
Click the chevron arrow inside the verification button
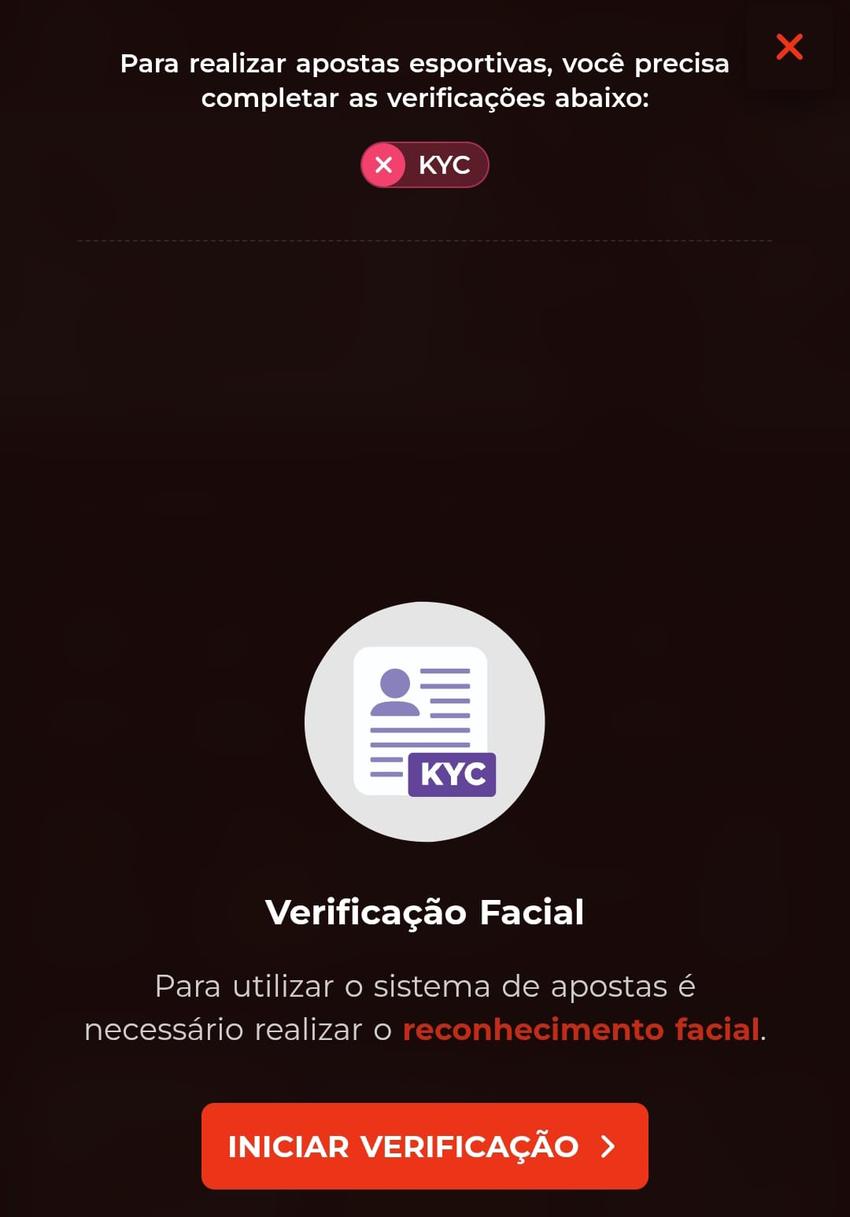(608, 1147)
